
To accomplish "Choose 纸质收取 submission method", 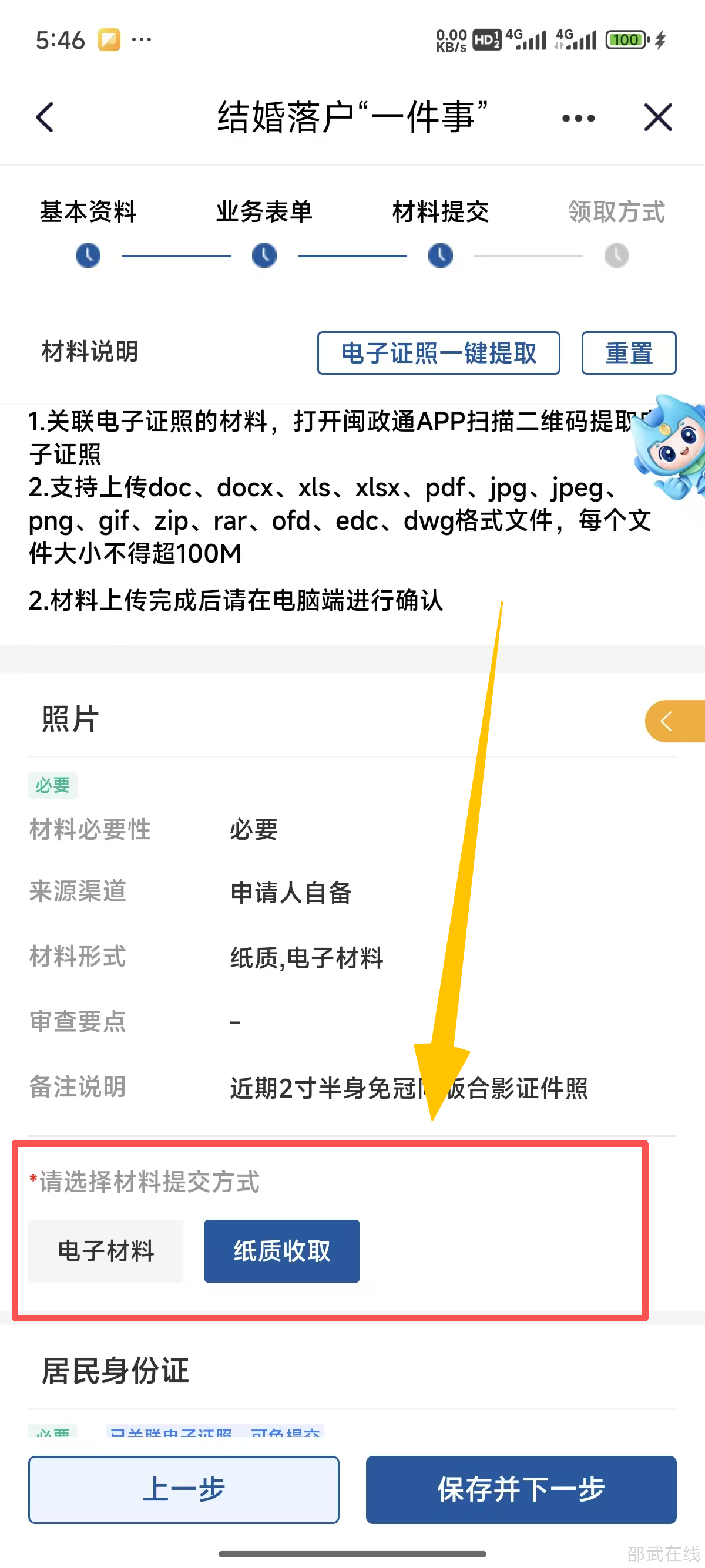I will (281, 1251).
